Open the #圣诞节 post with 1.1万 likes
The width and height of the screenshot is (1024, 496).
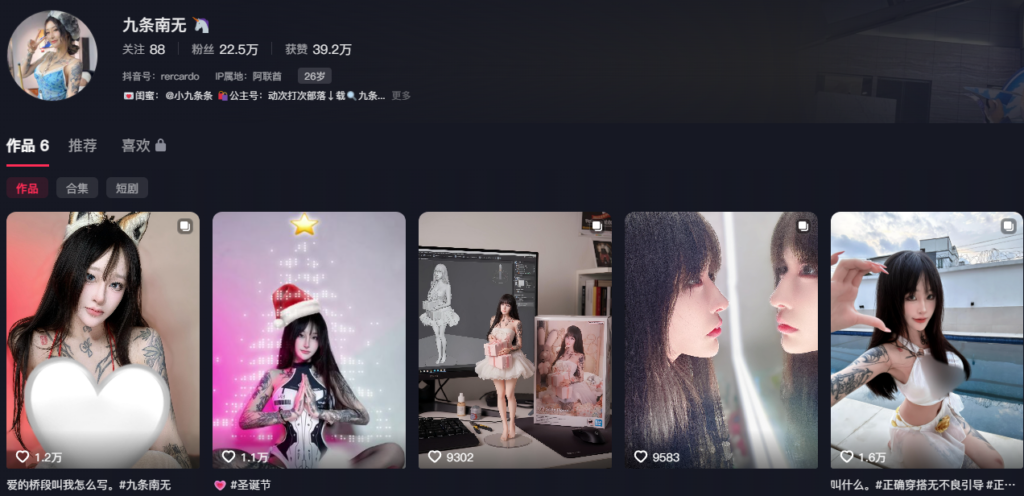(x=309, y=340)
